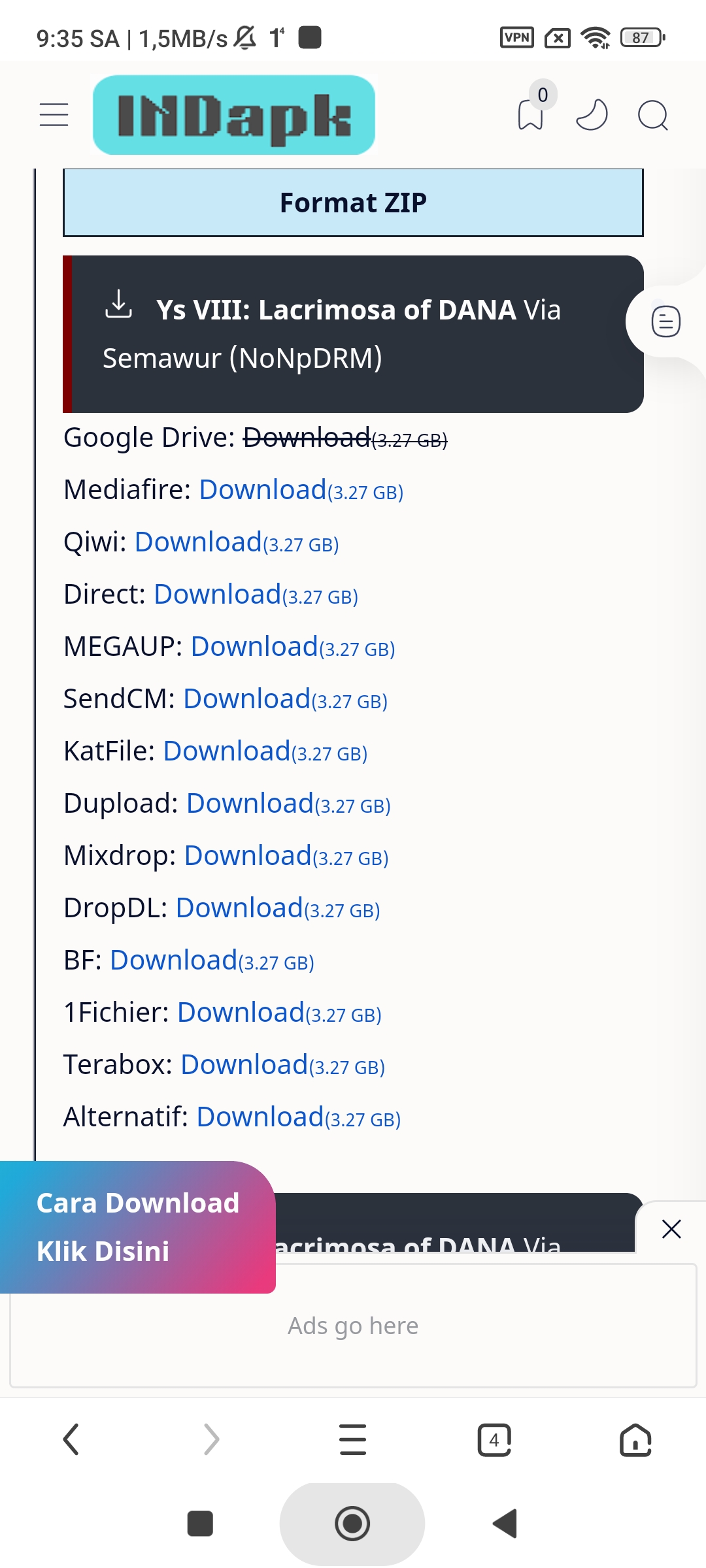
Task: Open browser tabs switcher
Action: [494, 1440]
